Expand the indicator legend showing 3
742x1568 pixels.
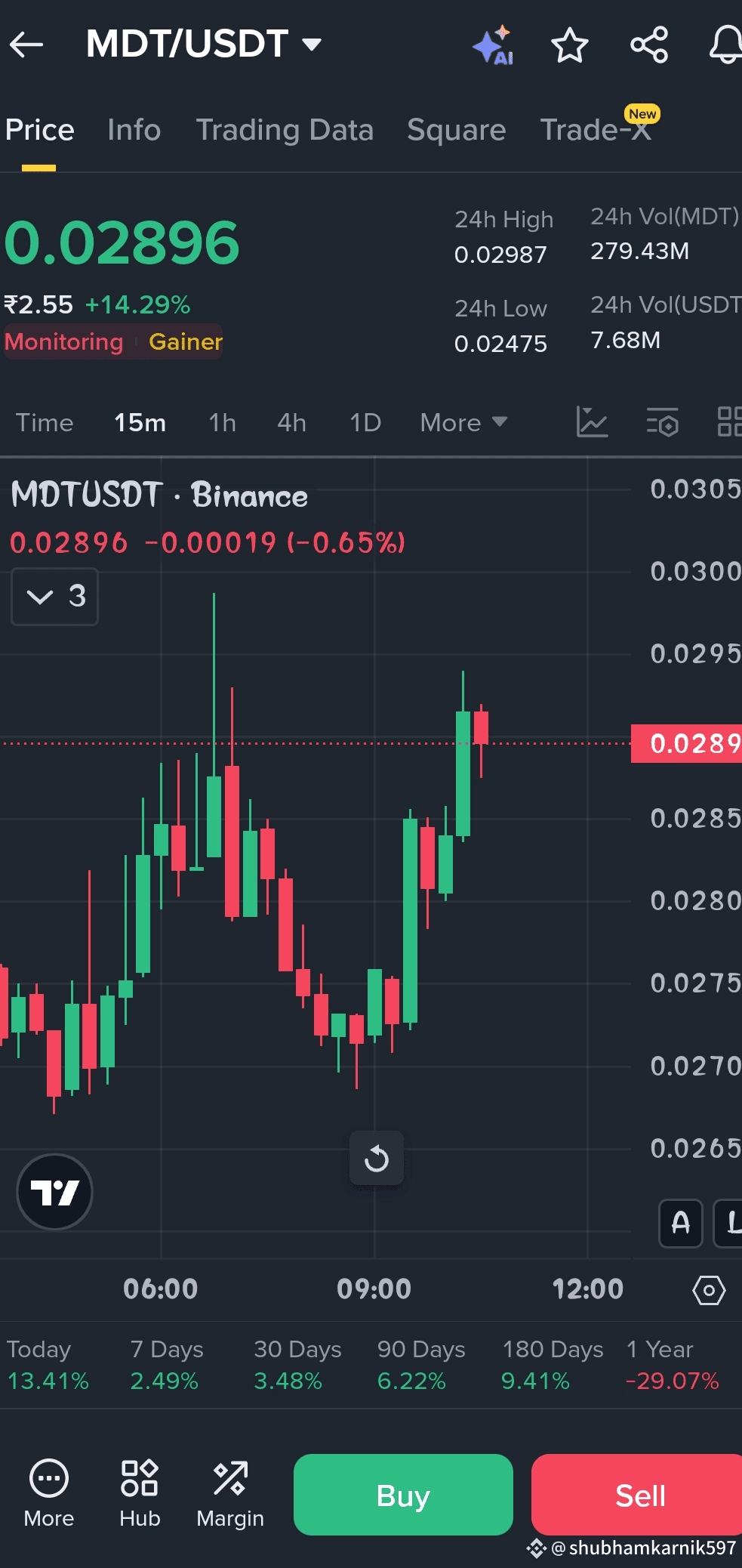point(54,597)
